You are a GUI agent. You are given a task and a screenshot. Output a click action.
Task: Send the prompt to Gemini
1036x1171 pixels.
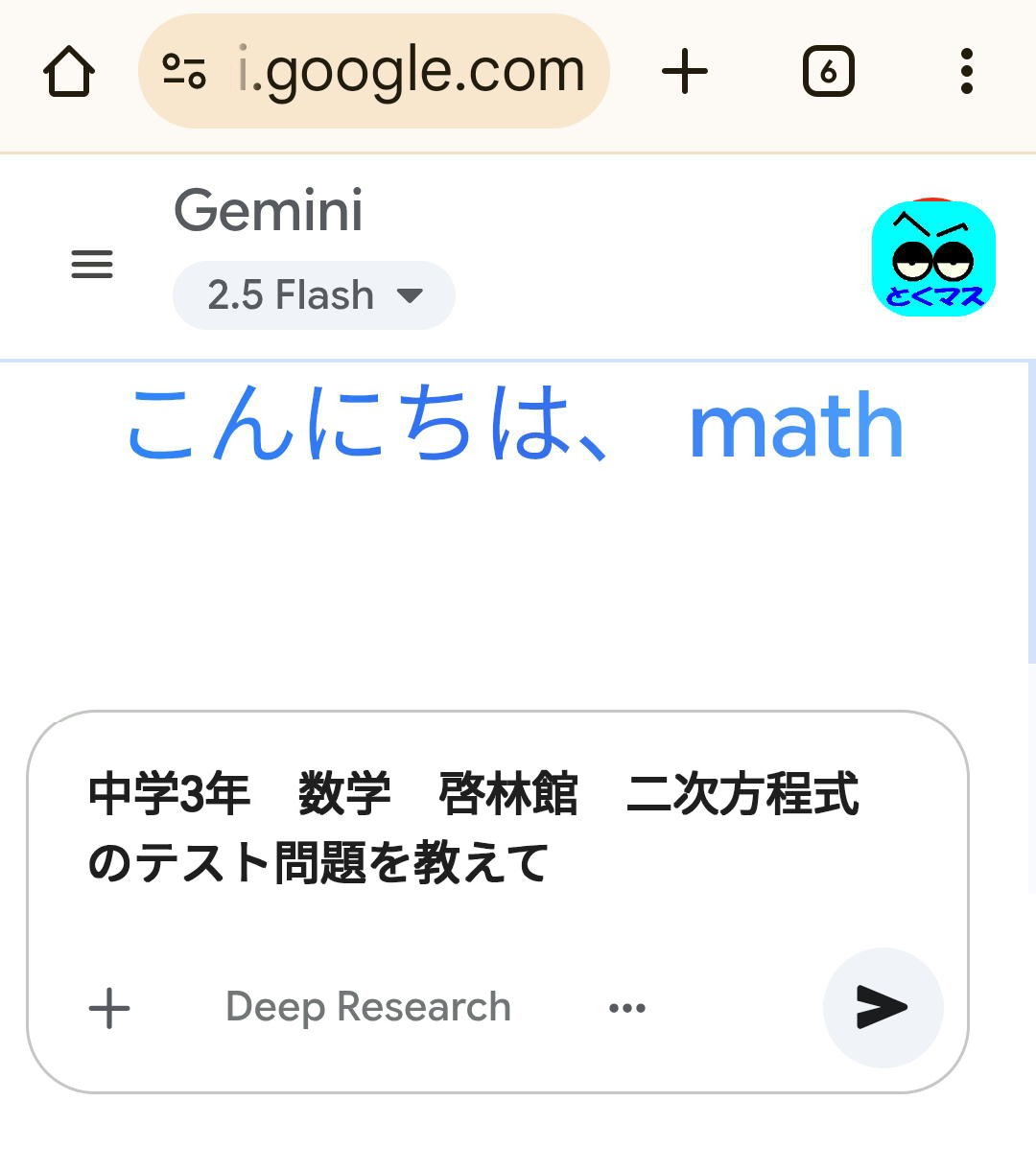pyautogui.click(x=883, y=1007)
